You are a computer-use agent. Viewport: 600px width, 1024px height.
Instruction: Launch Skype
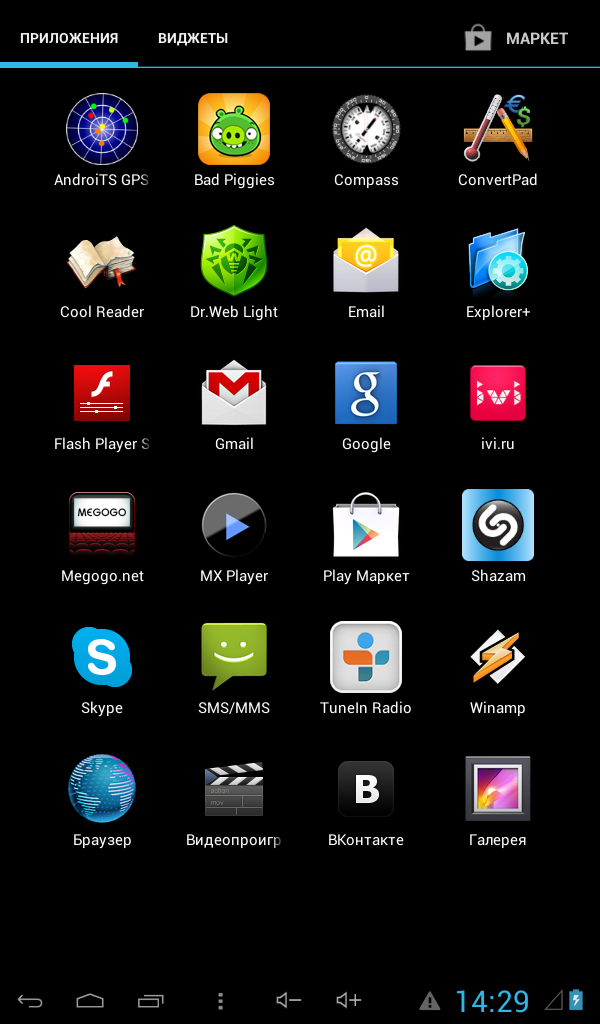click(x=102, y=658)
